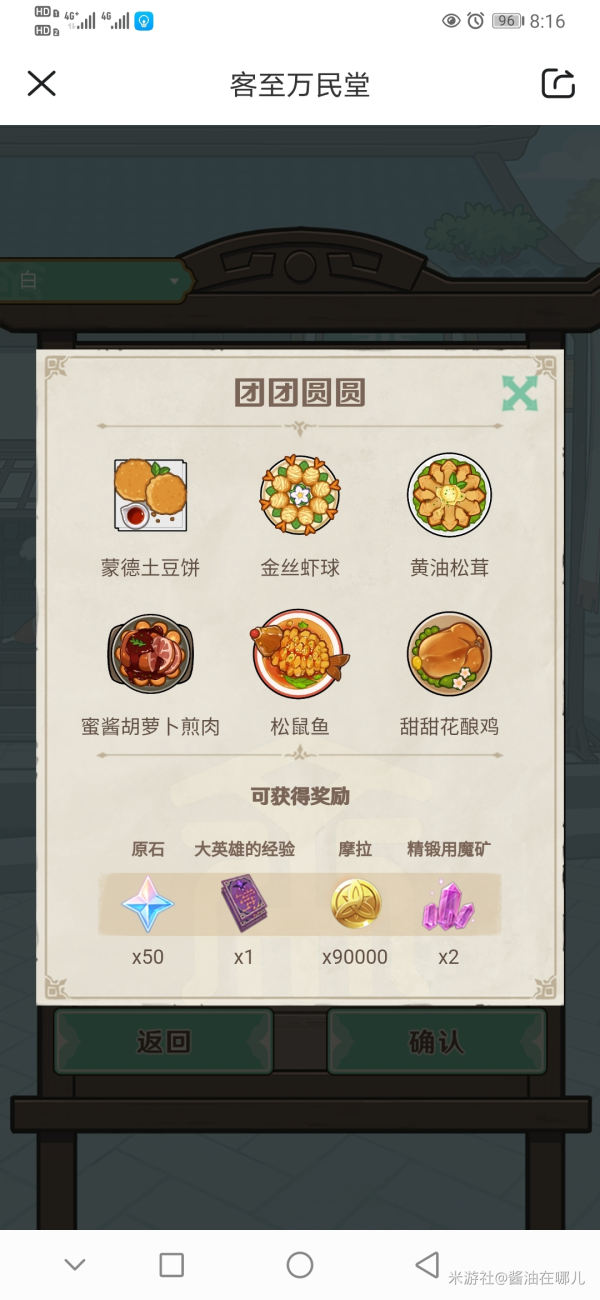Tap the 返回 button
Image resolution: width=600 pixels, height=1300 pixels.
[163, 1041]
